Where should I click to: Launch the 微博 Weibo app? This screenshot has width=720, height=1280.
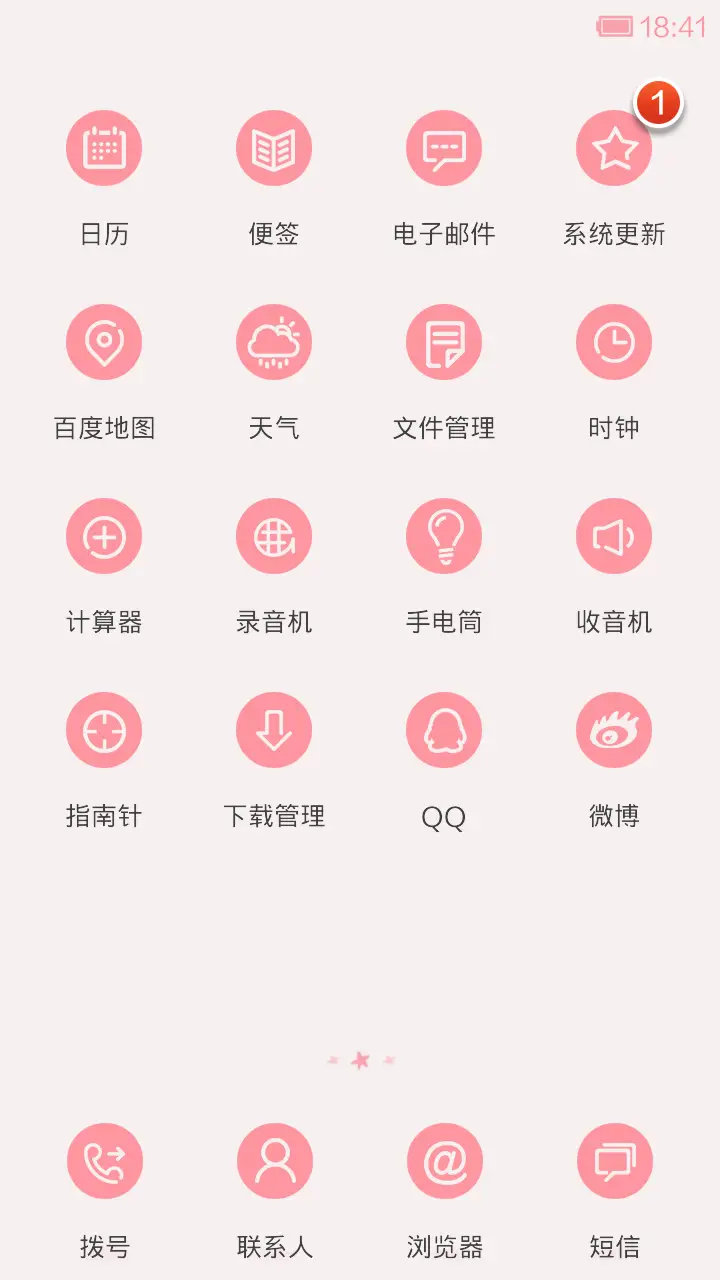(614, 729)
